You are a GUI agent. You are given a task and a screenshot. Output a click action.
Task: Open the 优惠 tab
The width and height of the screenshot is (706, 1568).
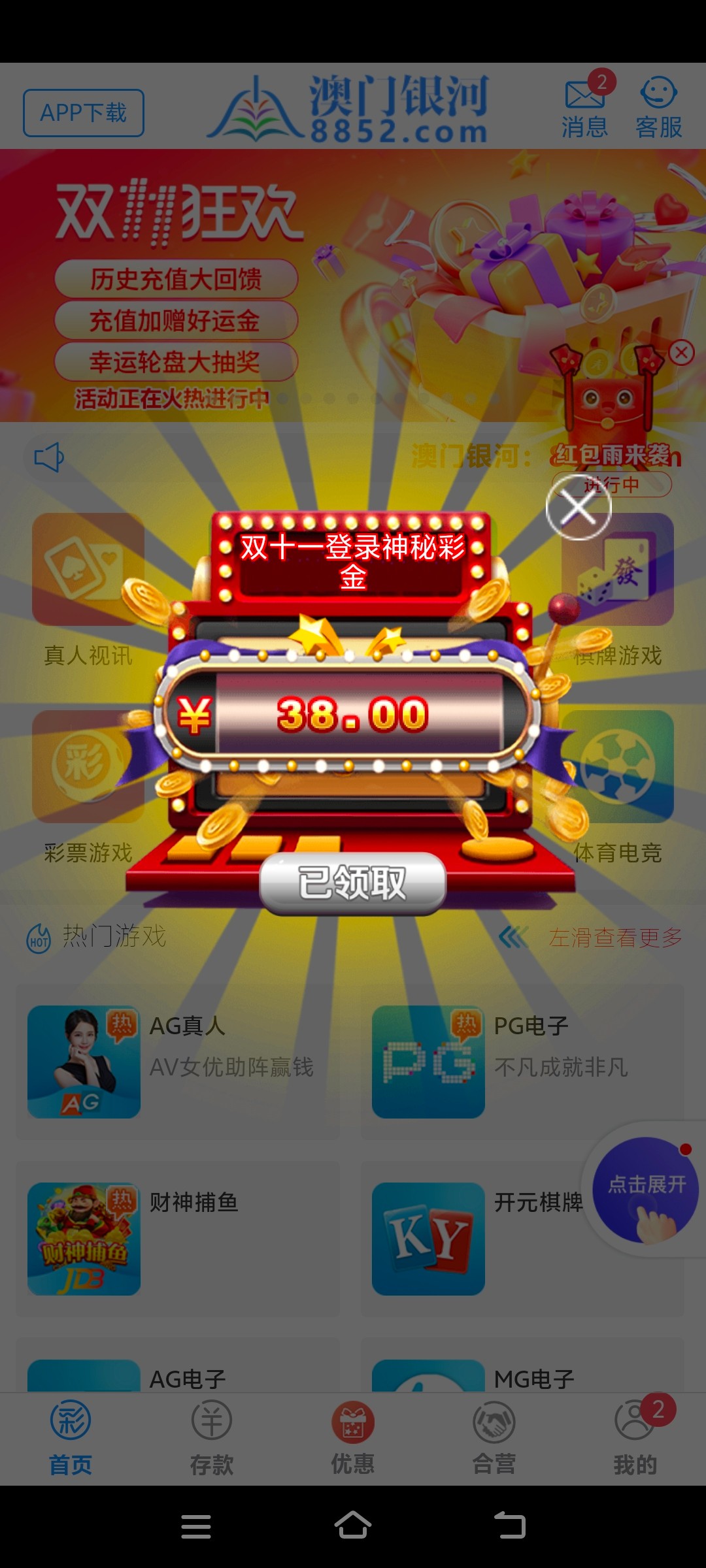353,1437
